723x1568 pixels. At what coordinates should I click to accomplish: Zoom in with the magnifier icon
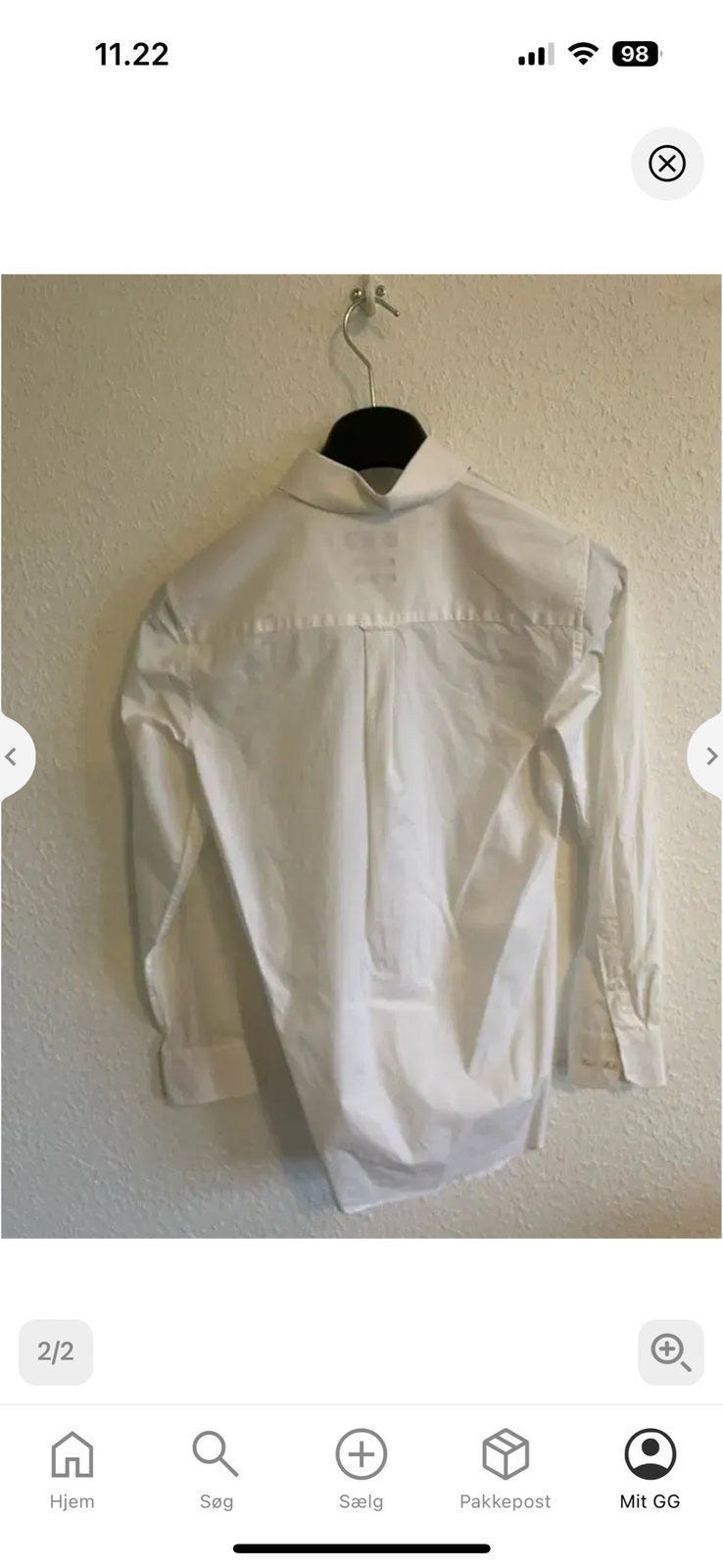[671, 1352]
